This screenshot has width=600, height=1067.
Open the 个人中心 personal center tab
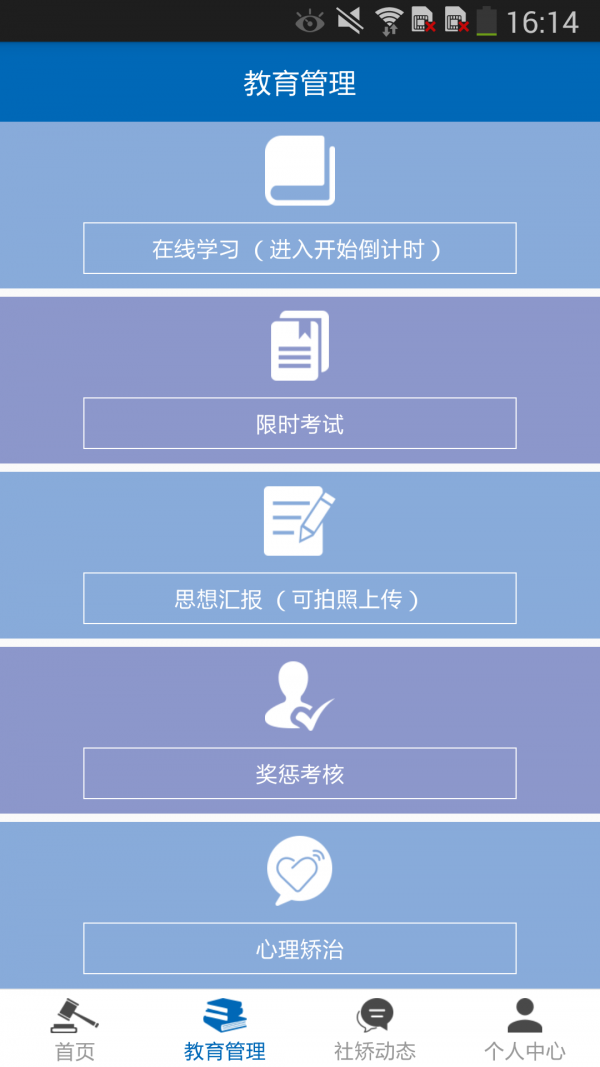point(525,1029)
